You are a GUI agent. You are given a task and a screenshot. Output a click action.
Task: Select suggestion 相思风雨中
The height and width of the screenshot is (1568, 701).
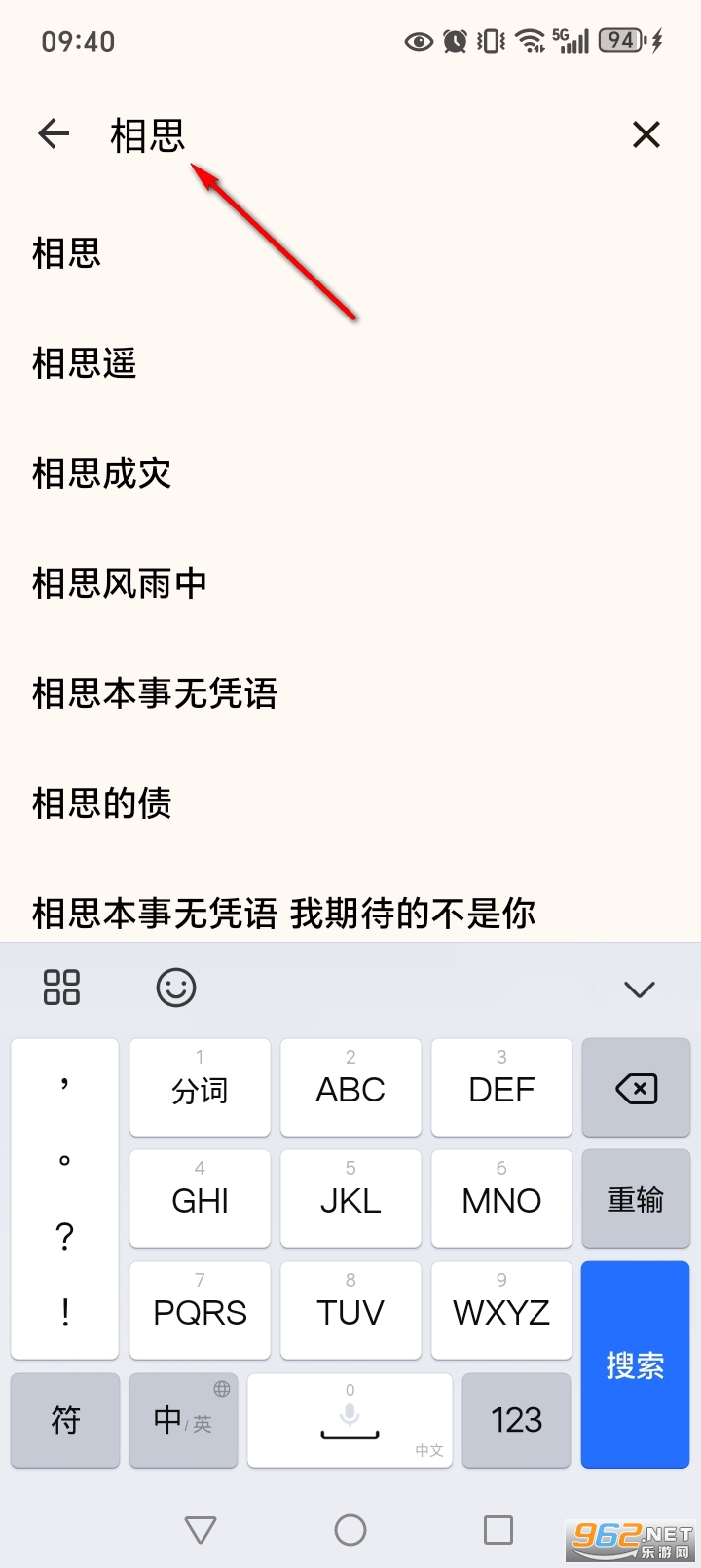[x=117, y=583]
